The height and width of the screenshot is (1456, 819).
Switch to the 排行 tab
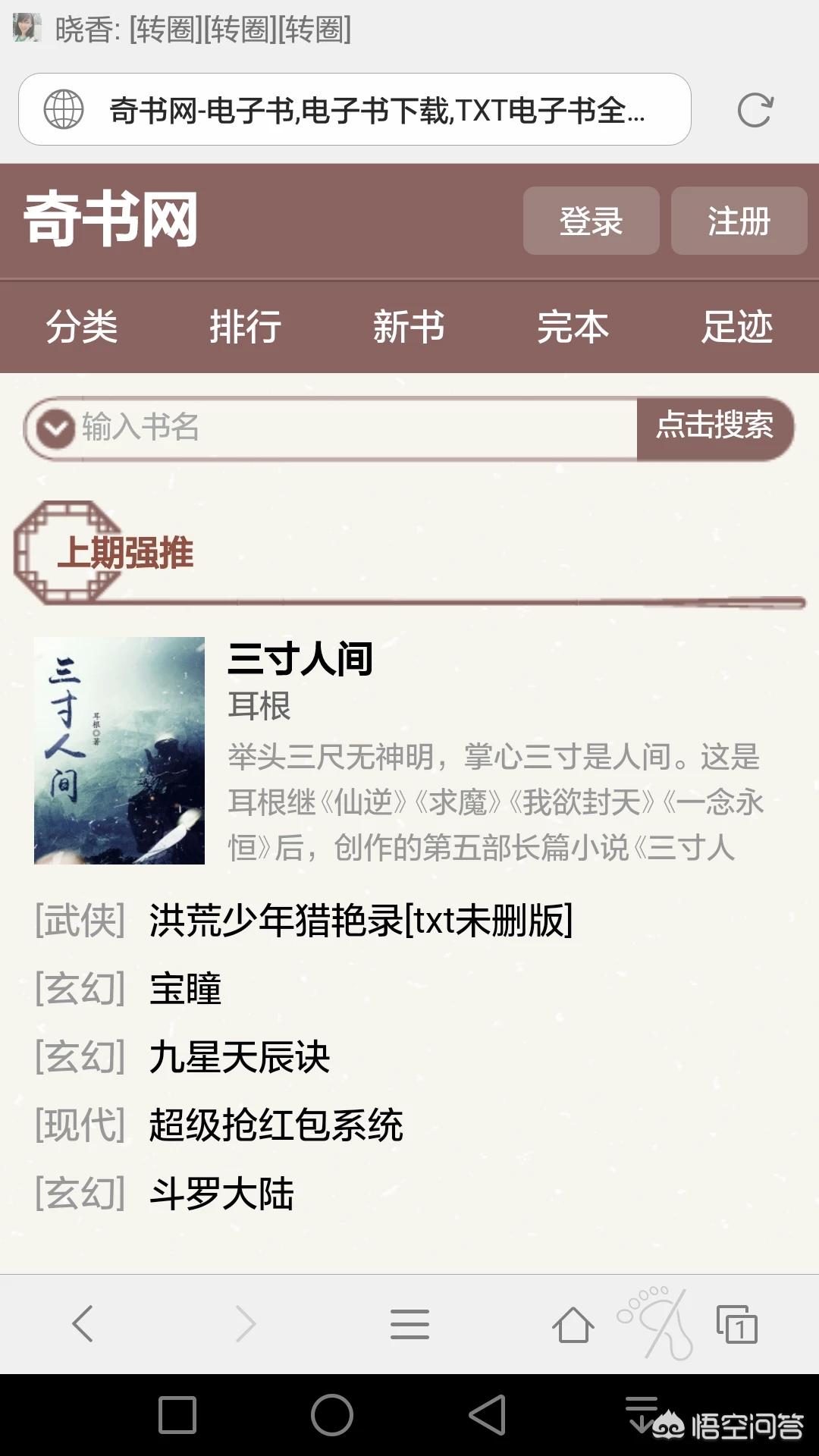pos(246,327)
